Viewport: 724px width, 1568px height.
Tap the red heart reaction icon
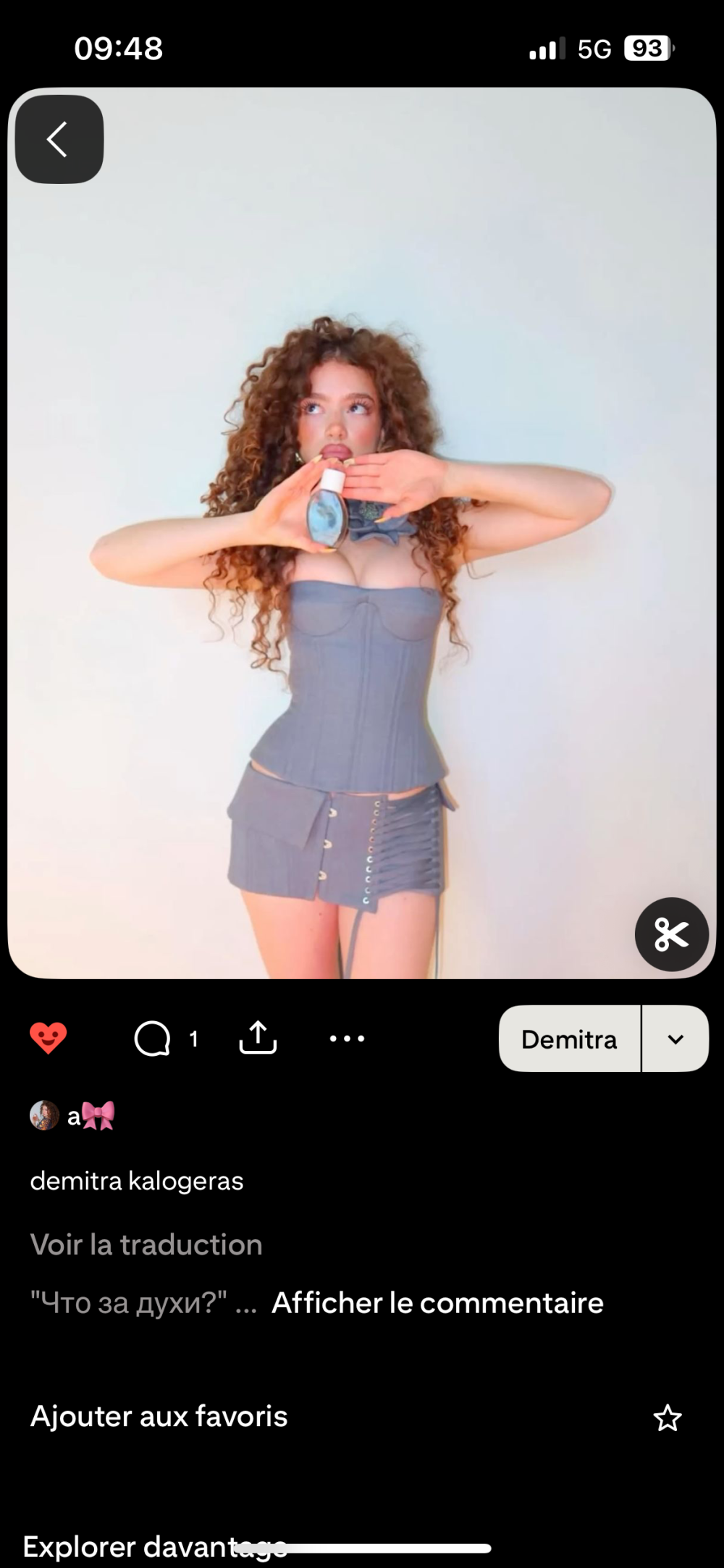(x=49, y=1039)
